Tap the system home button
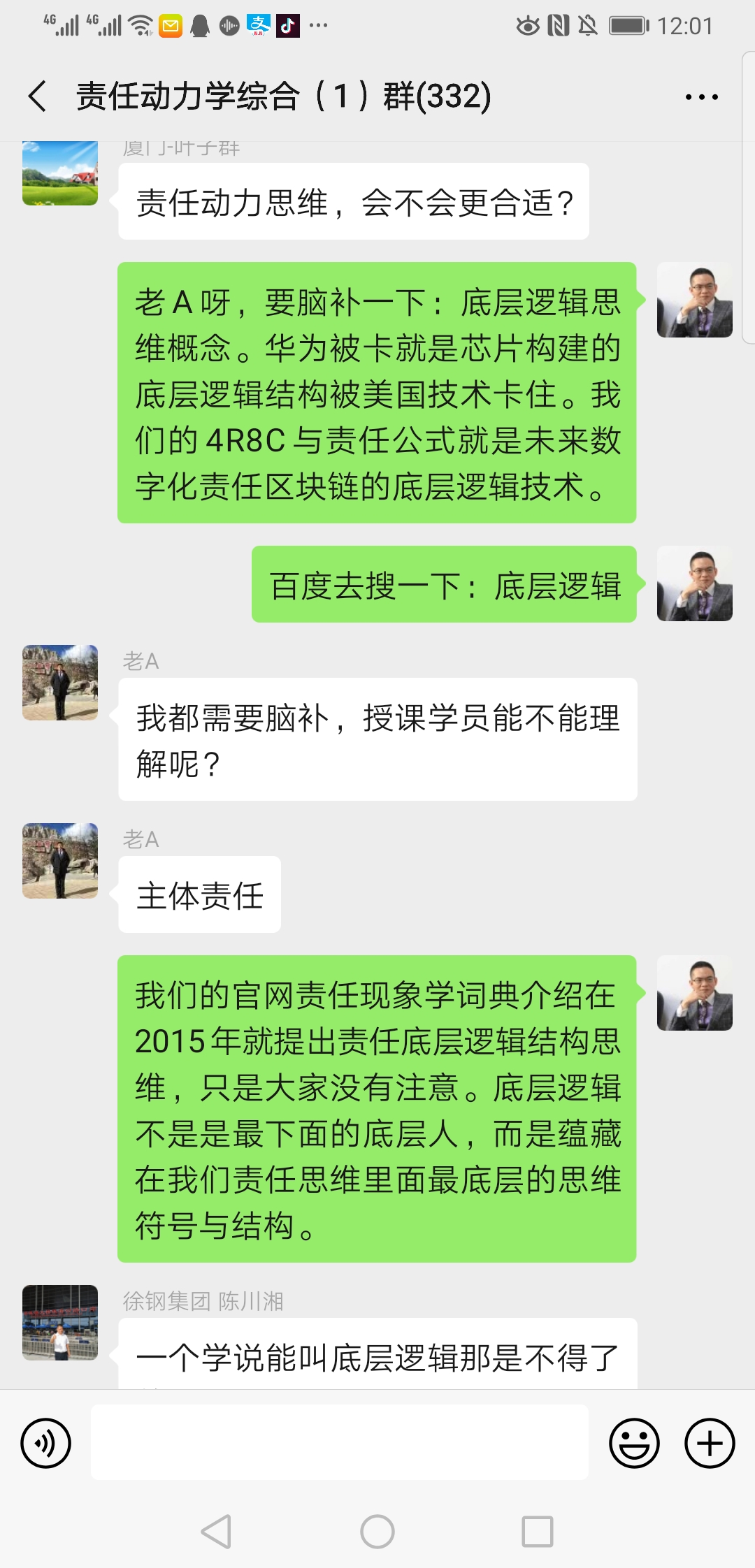Viewport: 755px width, 1568px height. click(x=377, y=1532)
